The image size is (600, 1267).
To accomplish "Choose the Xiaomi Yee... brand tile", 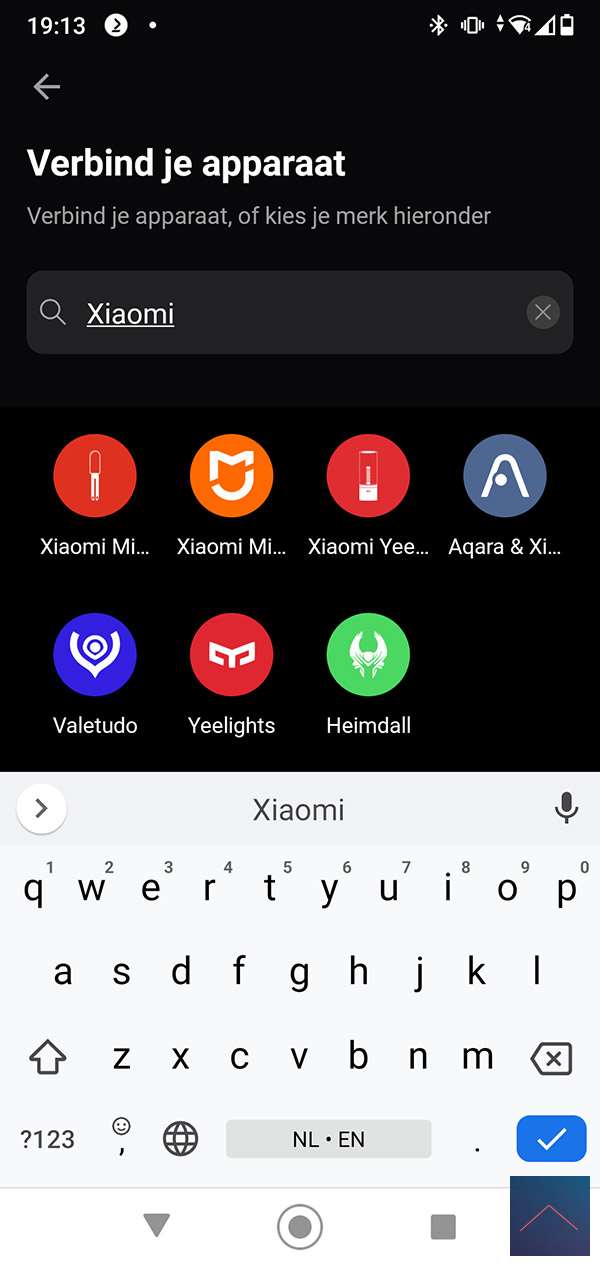I will tap(368, 476).
